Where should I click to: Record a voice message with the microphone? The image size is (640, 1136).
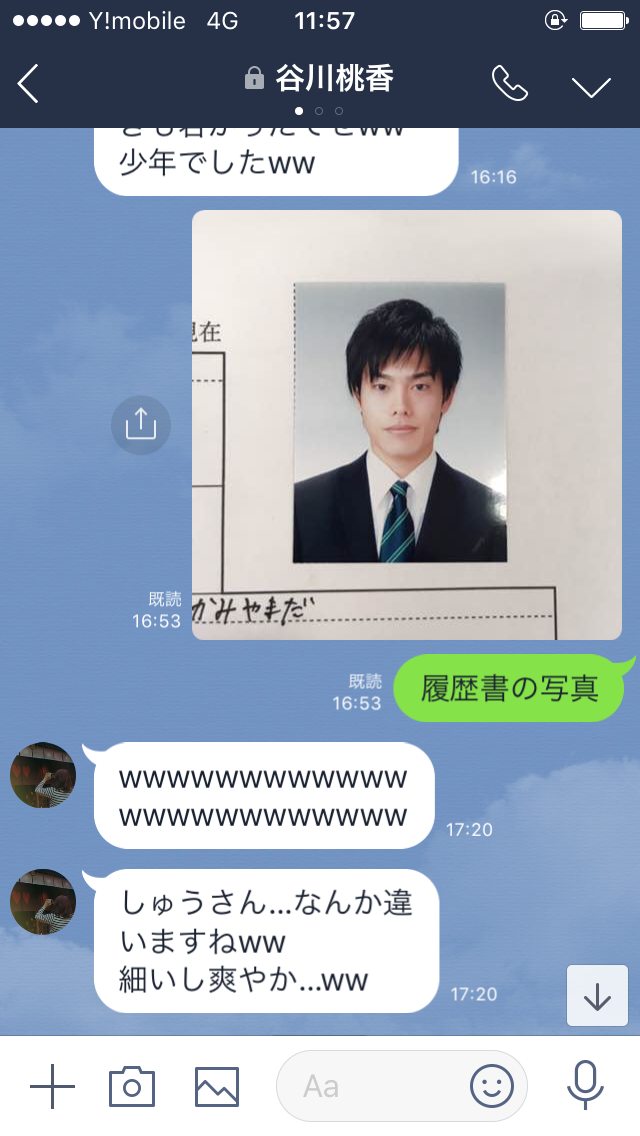click(x=585, y=1086)
